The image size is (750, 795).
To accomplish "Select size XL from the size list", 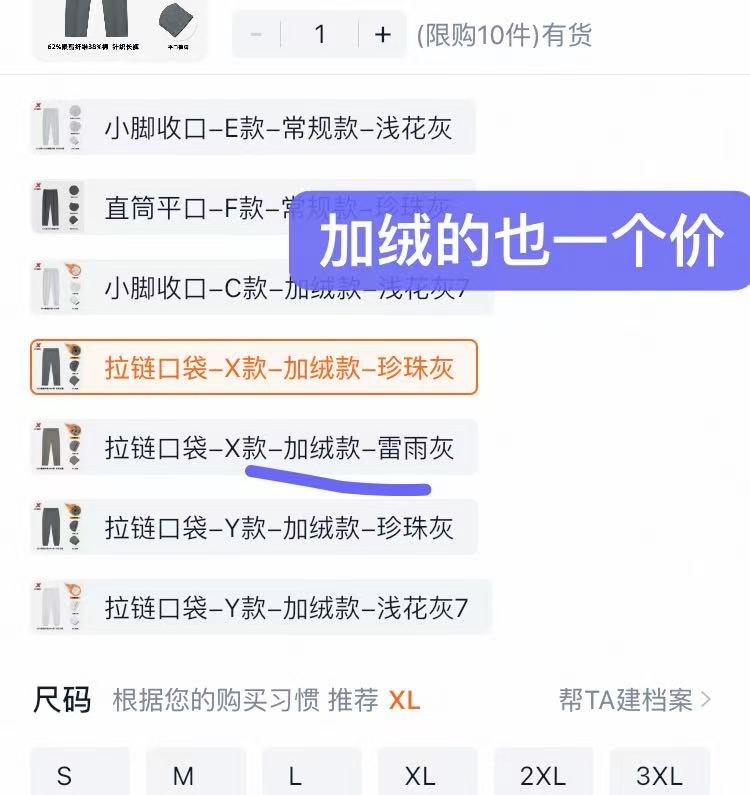I will 422,773.
